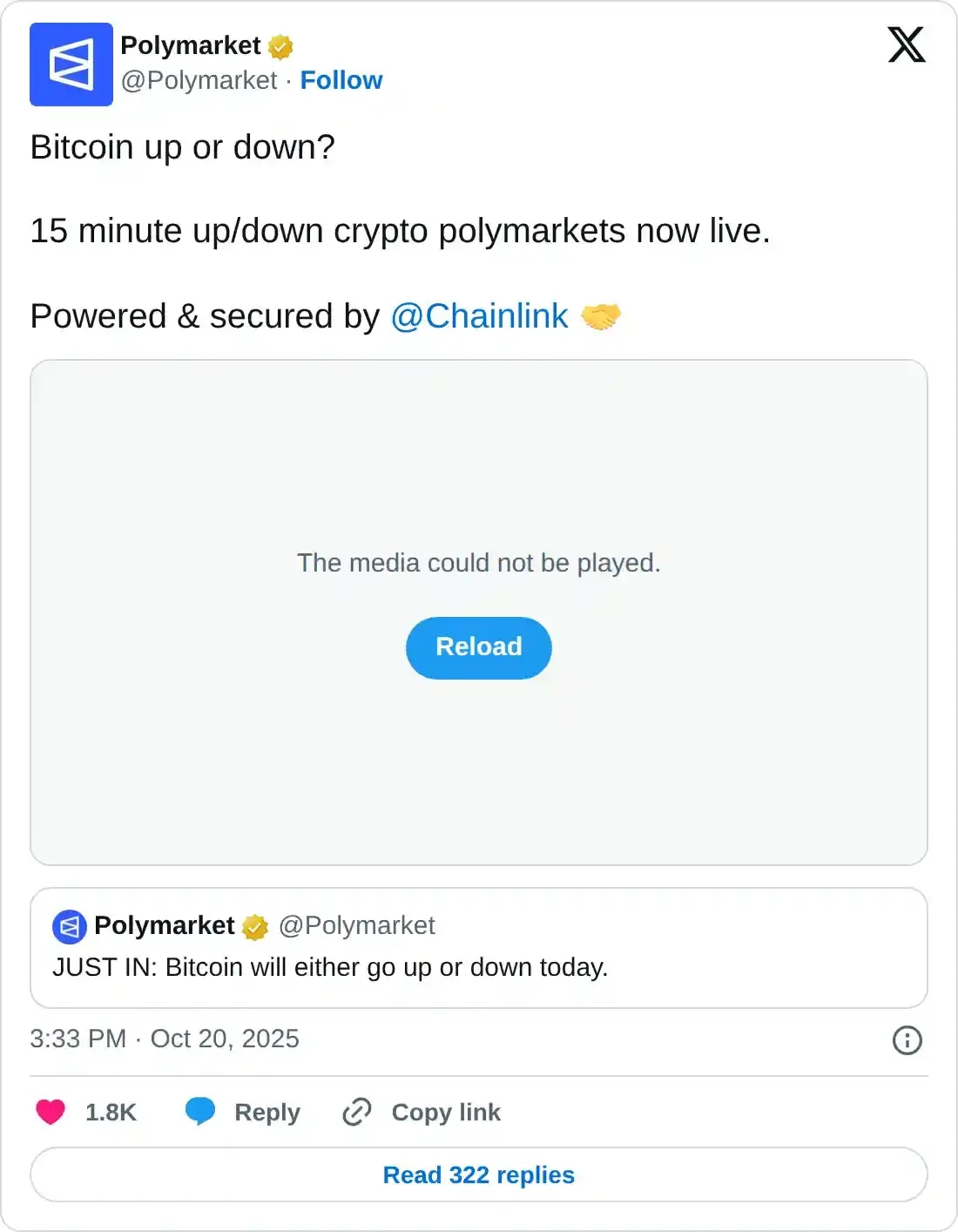Click the 1.8K like count
Viewport: 958px width, 1232px height.
(110, 1112)
